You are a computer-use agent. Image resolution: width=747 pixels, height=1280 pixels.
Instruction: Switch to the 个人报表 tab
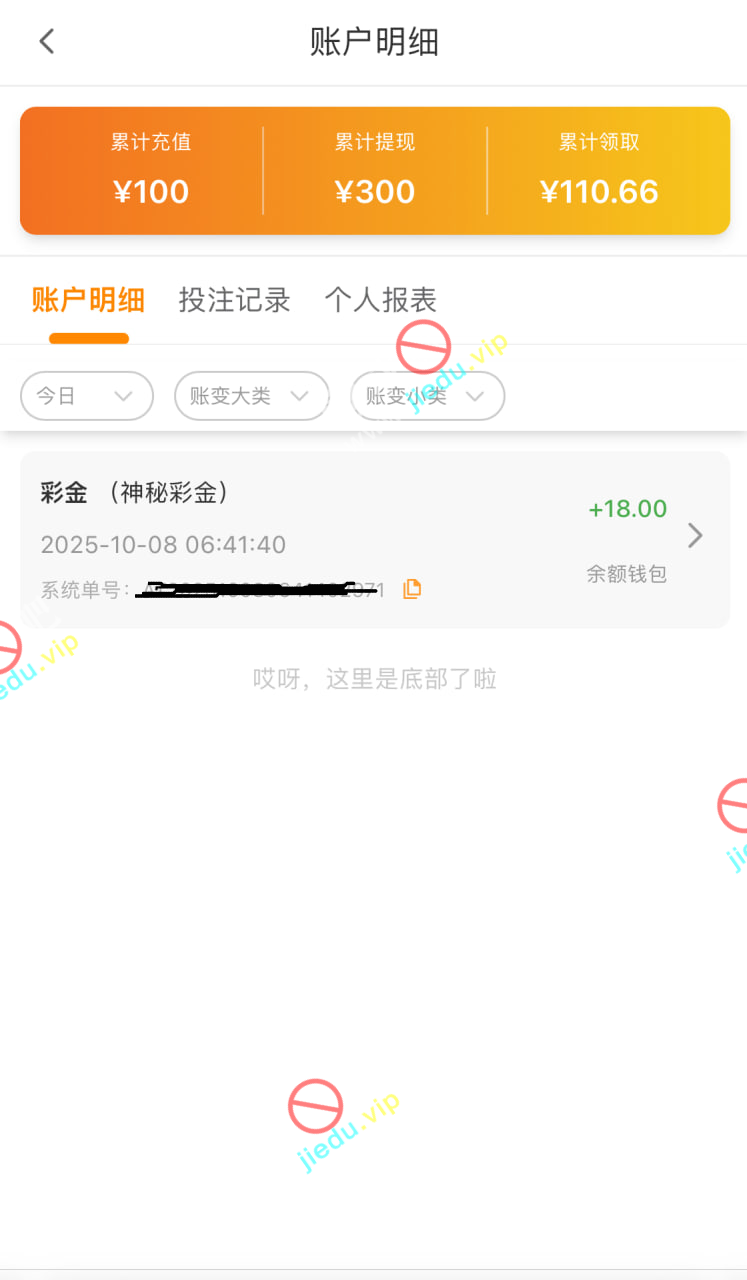(380, 300)
